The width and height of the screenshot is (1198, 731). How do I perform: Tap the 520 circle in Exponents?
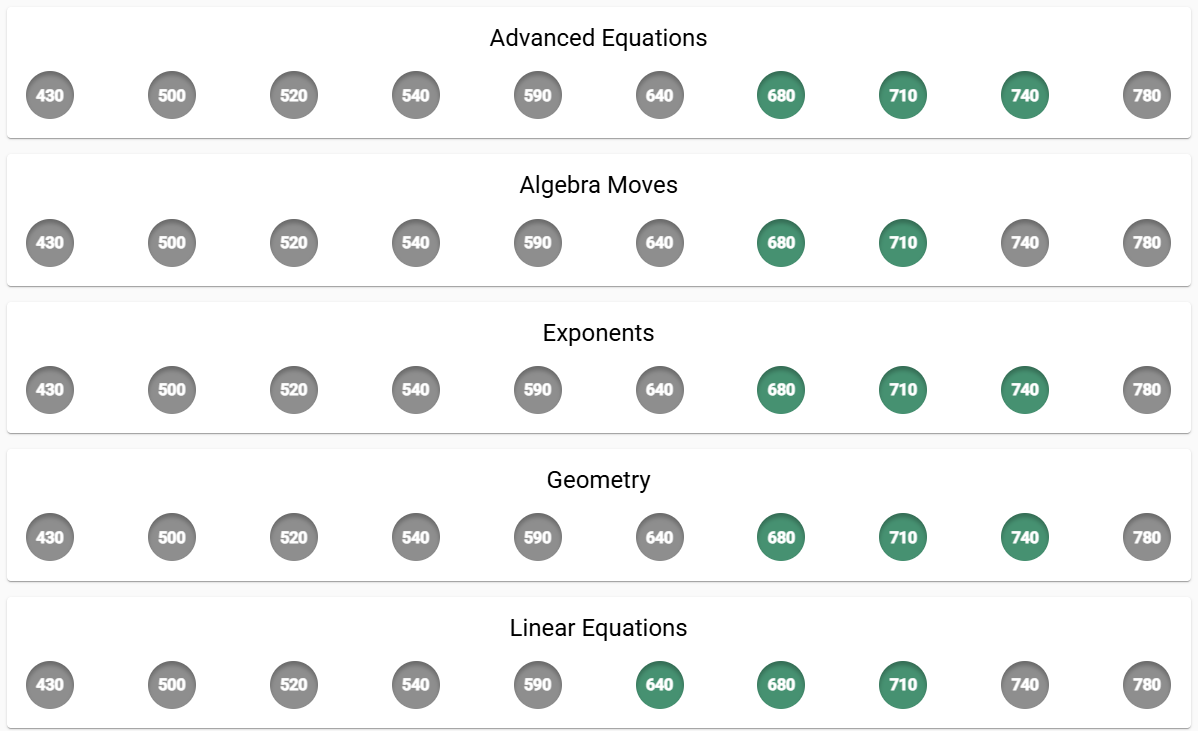[x=293, y=390]
